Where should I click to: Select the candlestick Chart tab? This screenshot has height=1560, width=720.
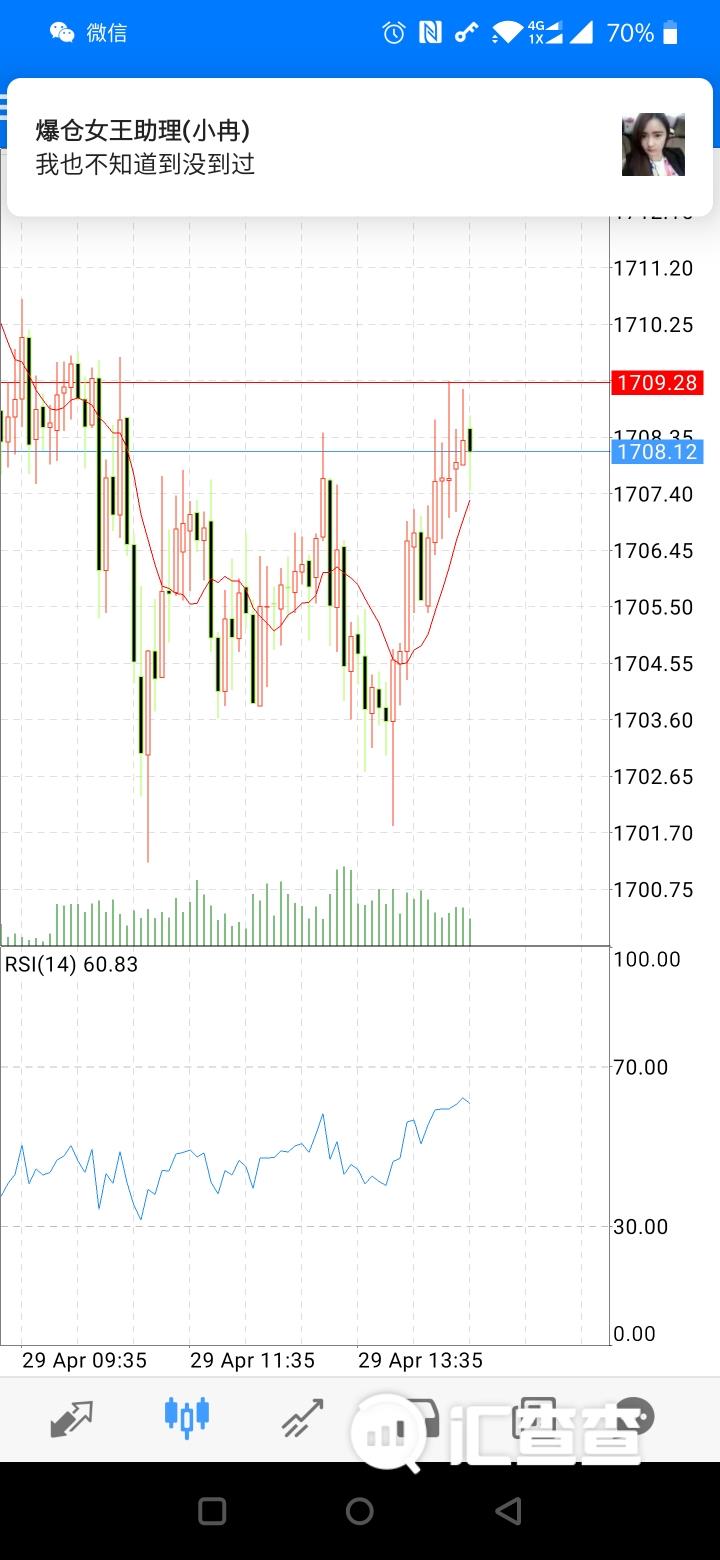point(187,1418)
